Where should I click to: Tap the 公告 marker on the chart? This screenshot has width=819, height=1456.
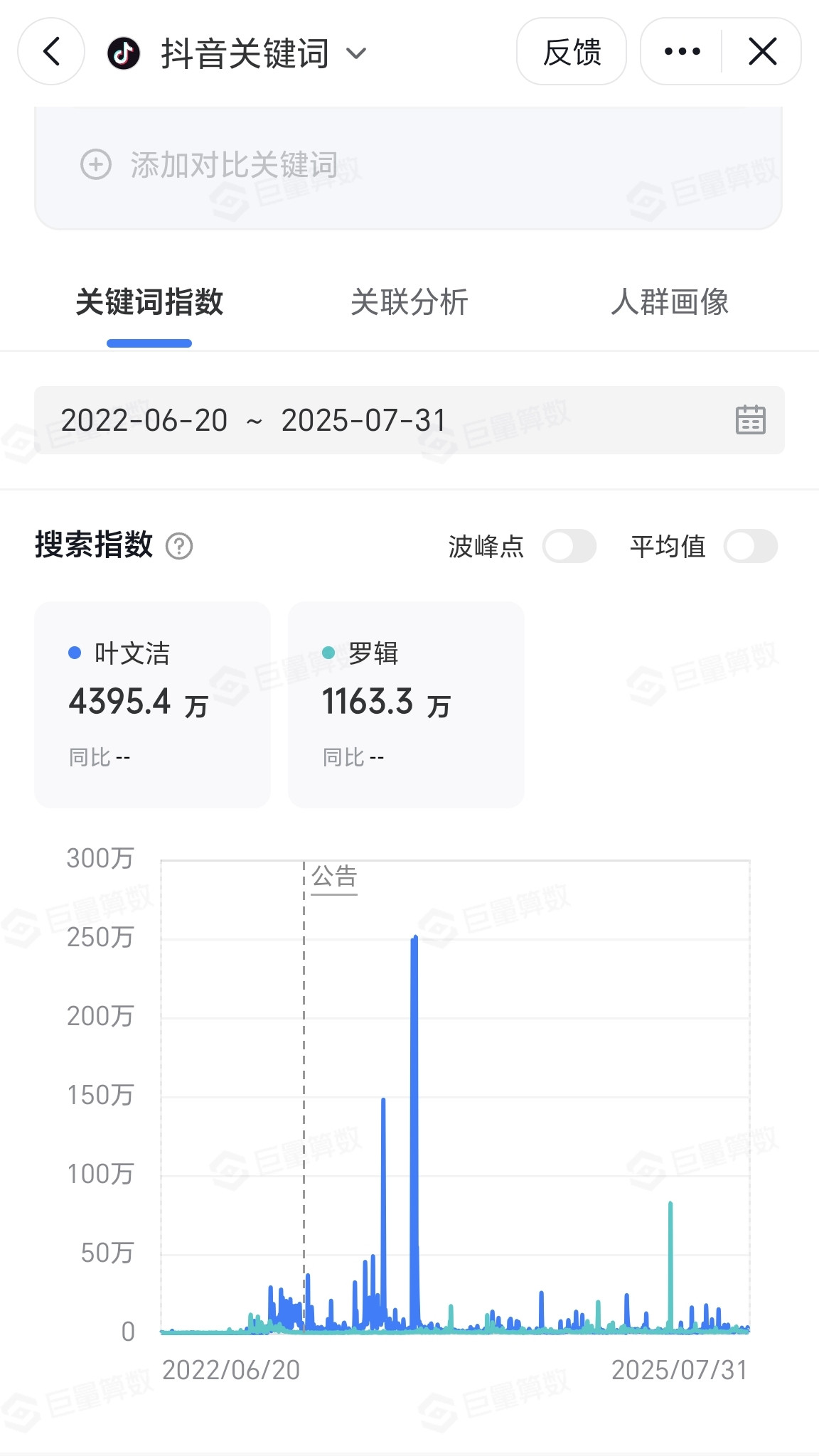(334, 877)
